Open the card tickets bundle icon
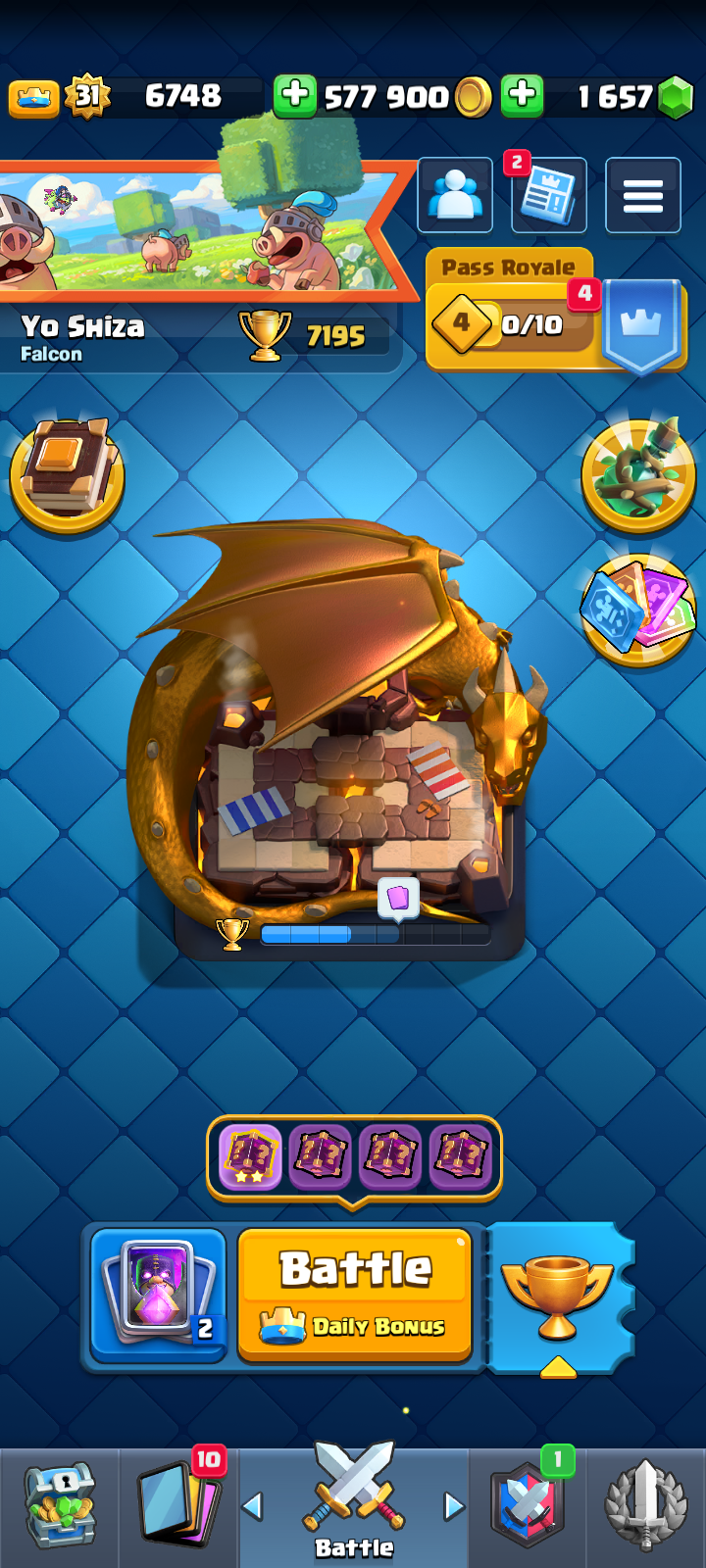Screen dimensions: 706x1568 [x=638, y=610]
